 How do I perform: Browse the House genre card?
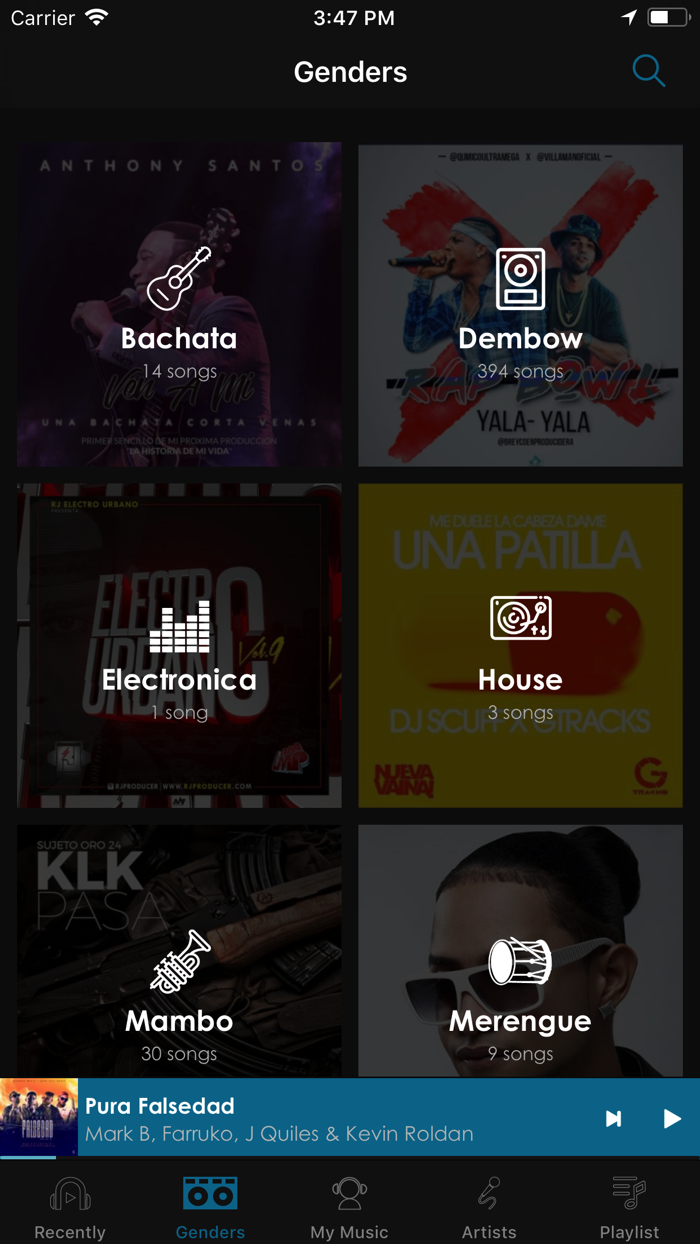tap(520, 646)
